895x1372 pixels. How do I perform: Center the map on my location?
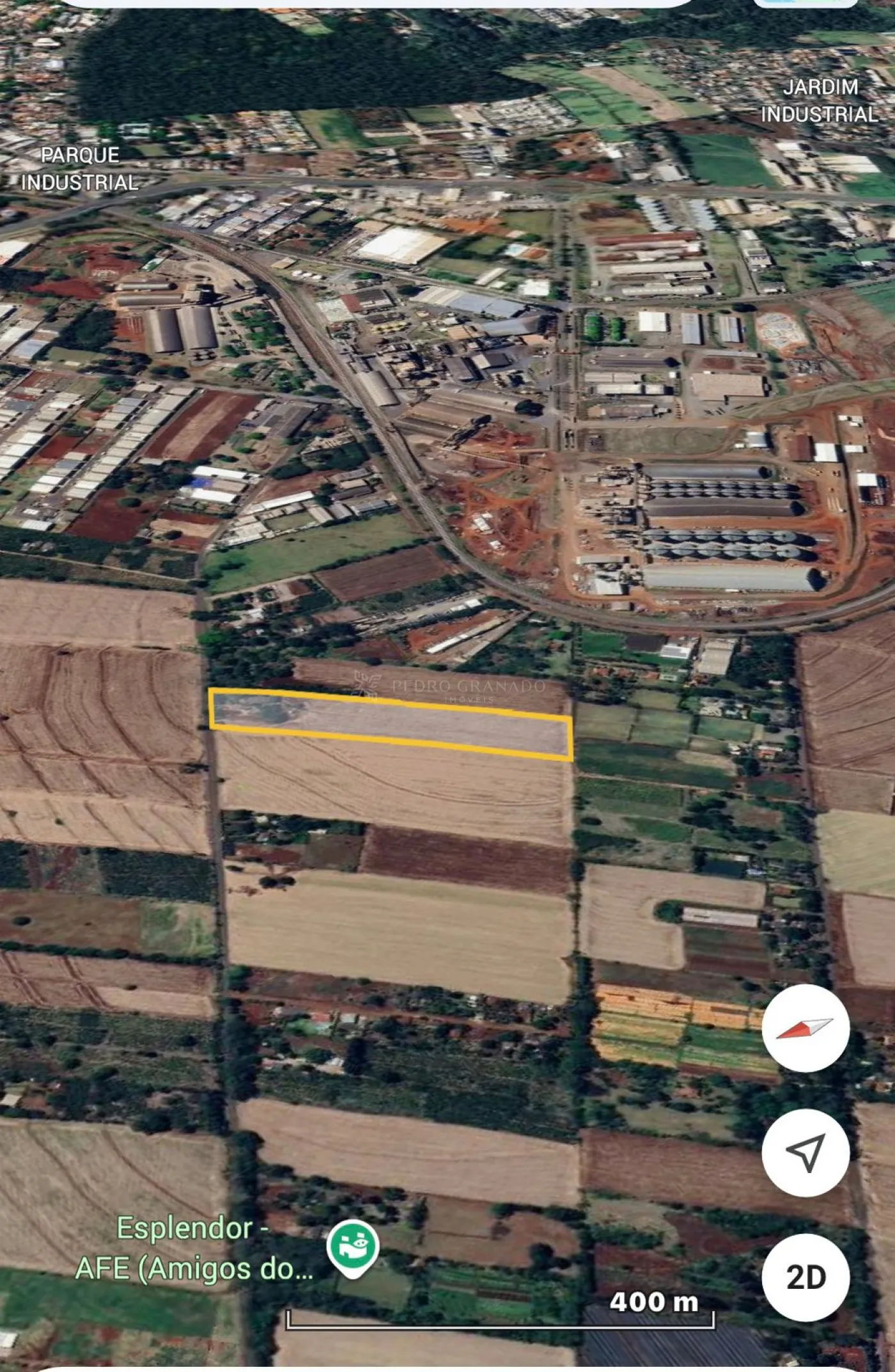805,1152
